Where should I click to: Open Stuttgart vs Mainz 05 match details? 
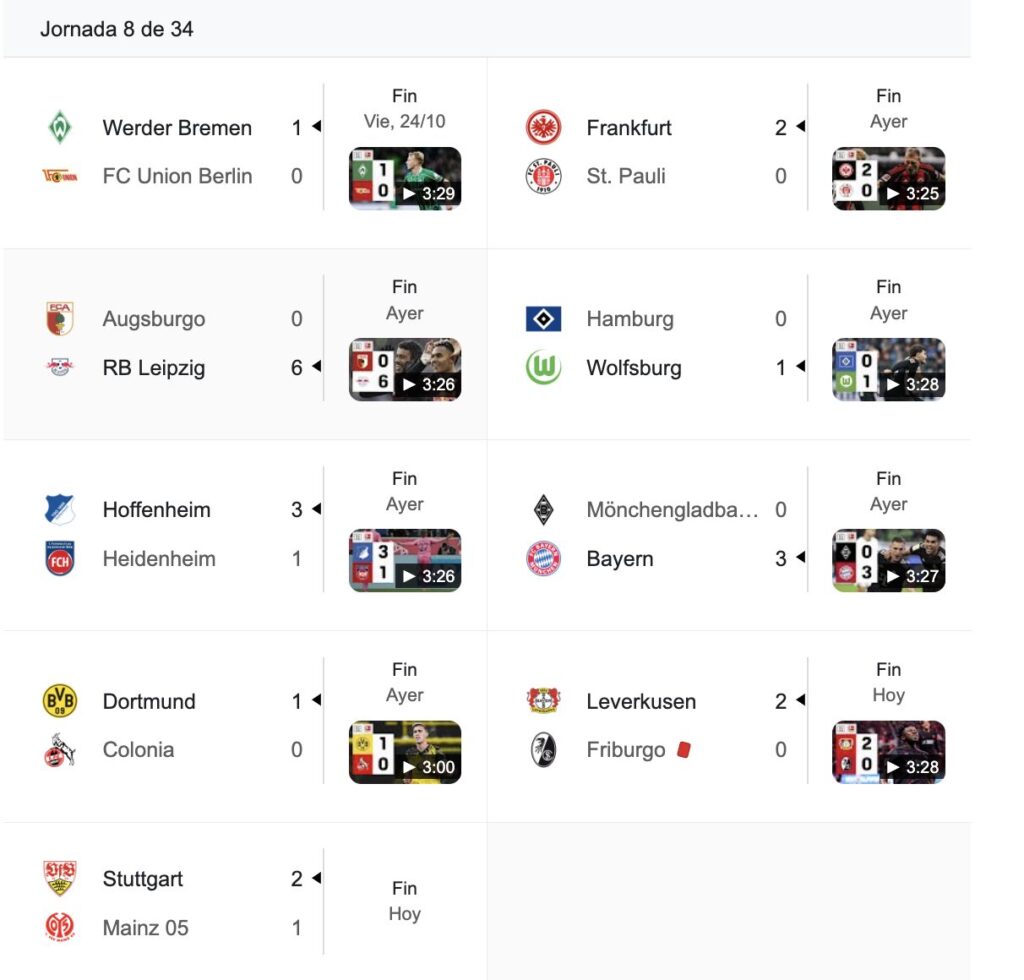pos(180,903)
